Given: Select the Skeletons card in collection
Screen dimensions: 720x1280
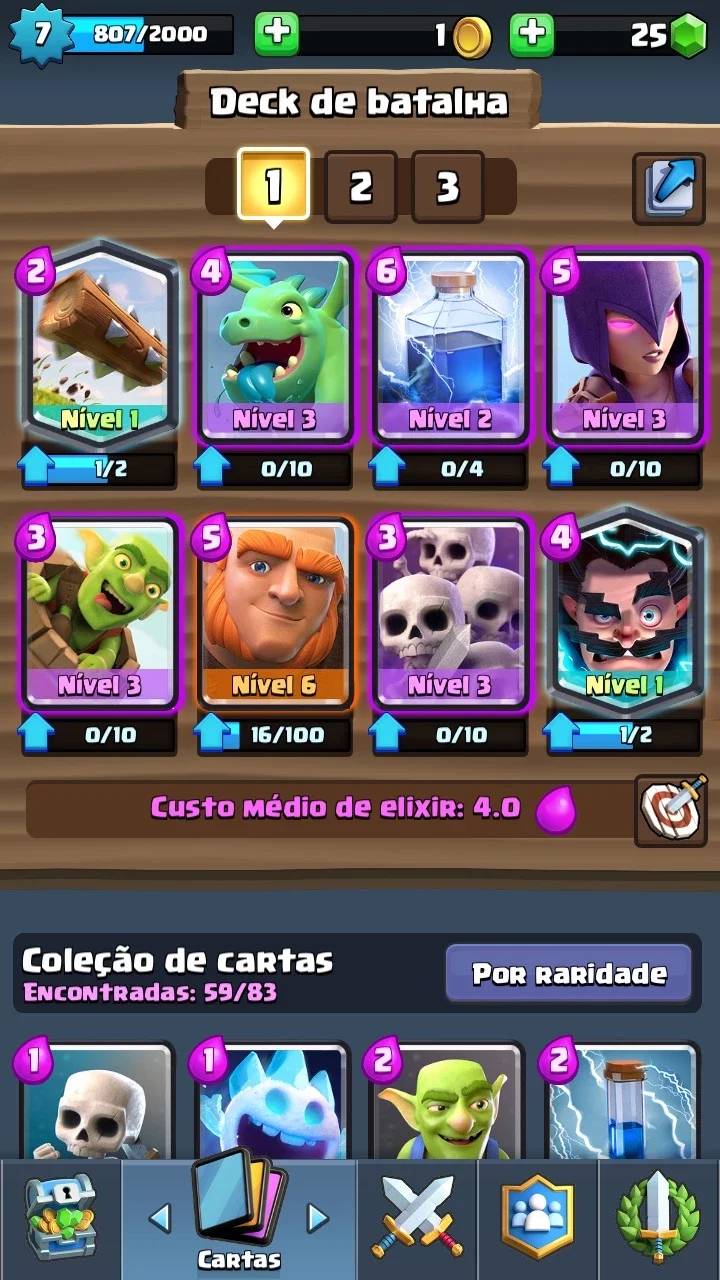Looking at the screenshot, I should tap(97, 1102).
